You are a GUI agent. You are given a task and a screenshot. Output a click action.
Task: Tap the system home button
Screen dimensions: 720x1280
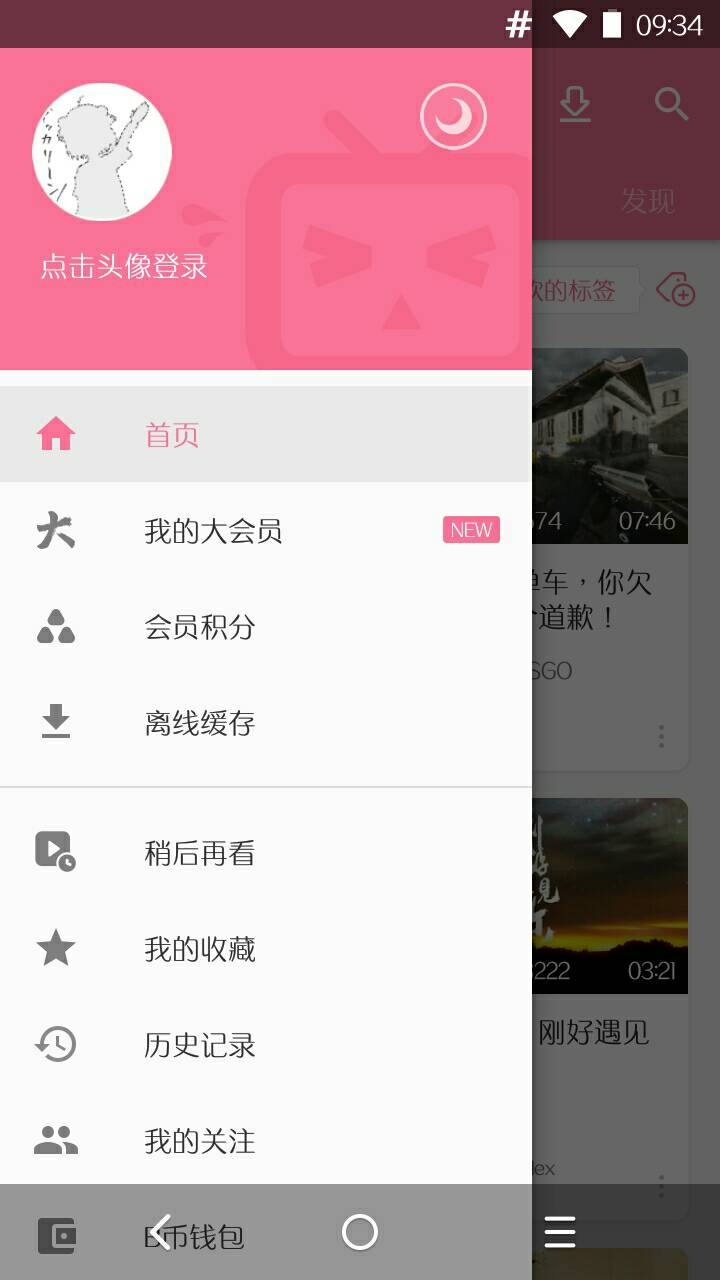(x=360, y=1232)
